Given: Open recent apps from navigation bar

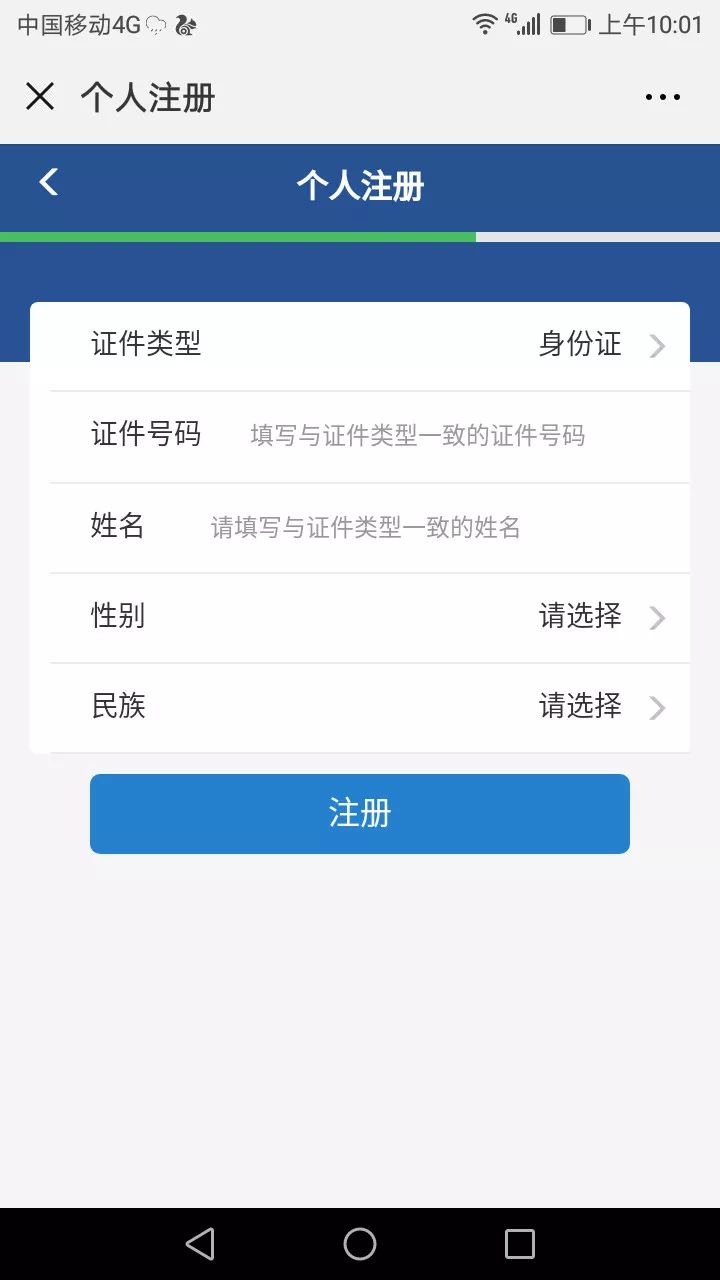Looking at the screenshot, I should (x=520, y=1244).
